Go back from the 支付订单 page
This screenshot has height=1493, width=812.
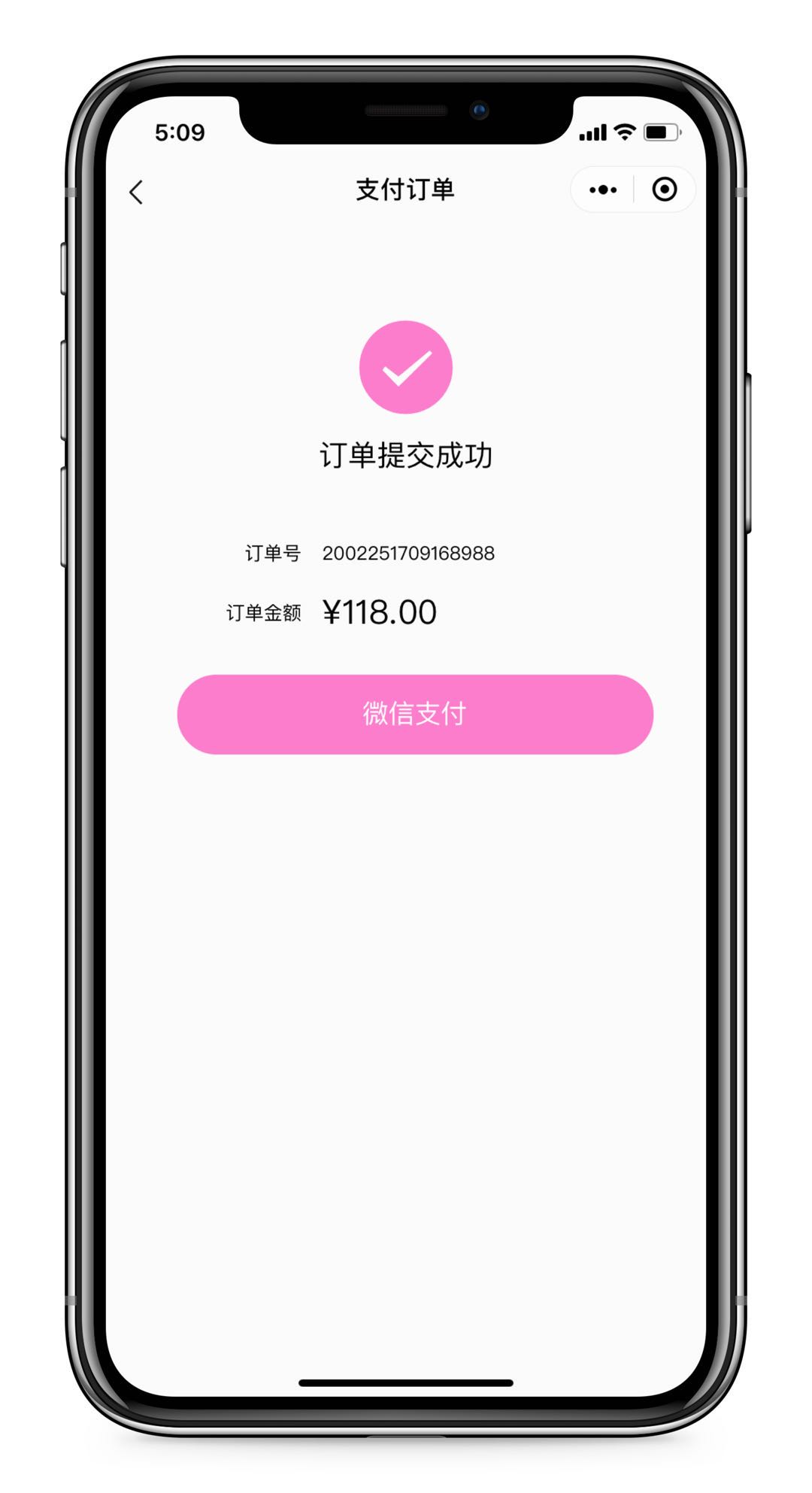pyautogui.click(x=136, y=193)
